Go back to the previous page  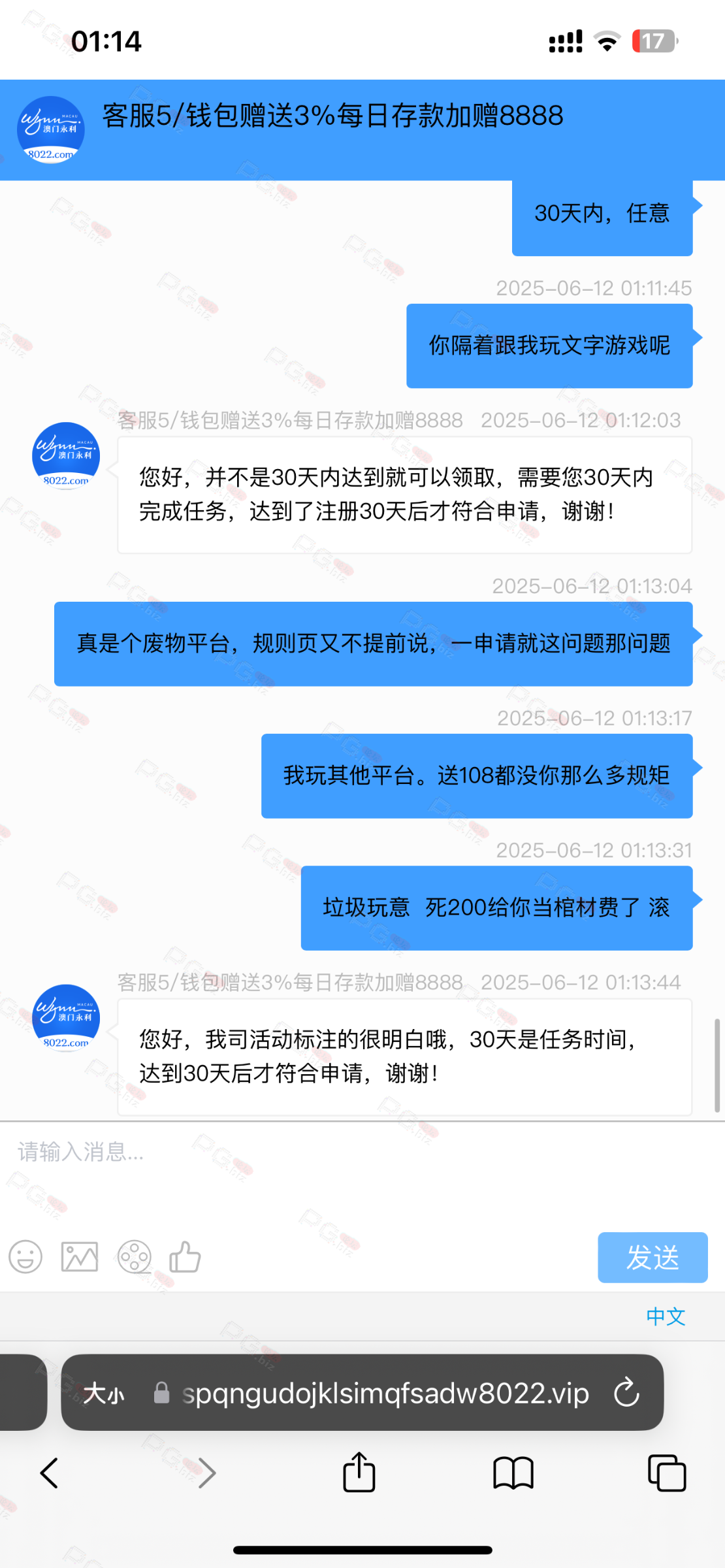click(50, 1473)
